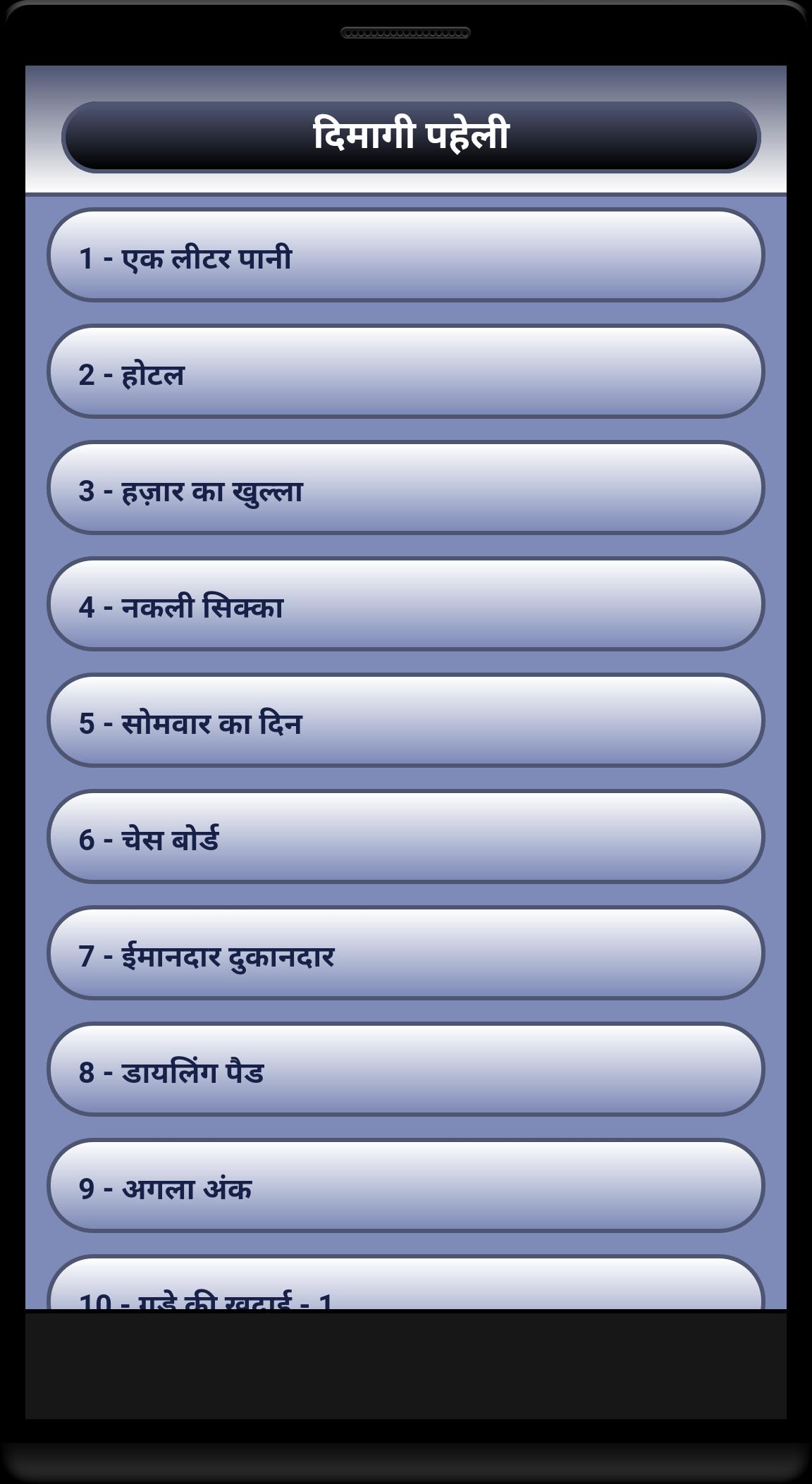Pick the fourth puzzle about fake coin
Image resolution: width=812 pixels, height=1484 pixels.
(x=406, y=607)
